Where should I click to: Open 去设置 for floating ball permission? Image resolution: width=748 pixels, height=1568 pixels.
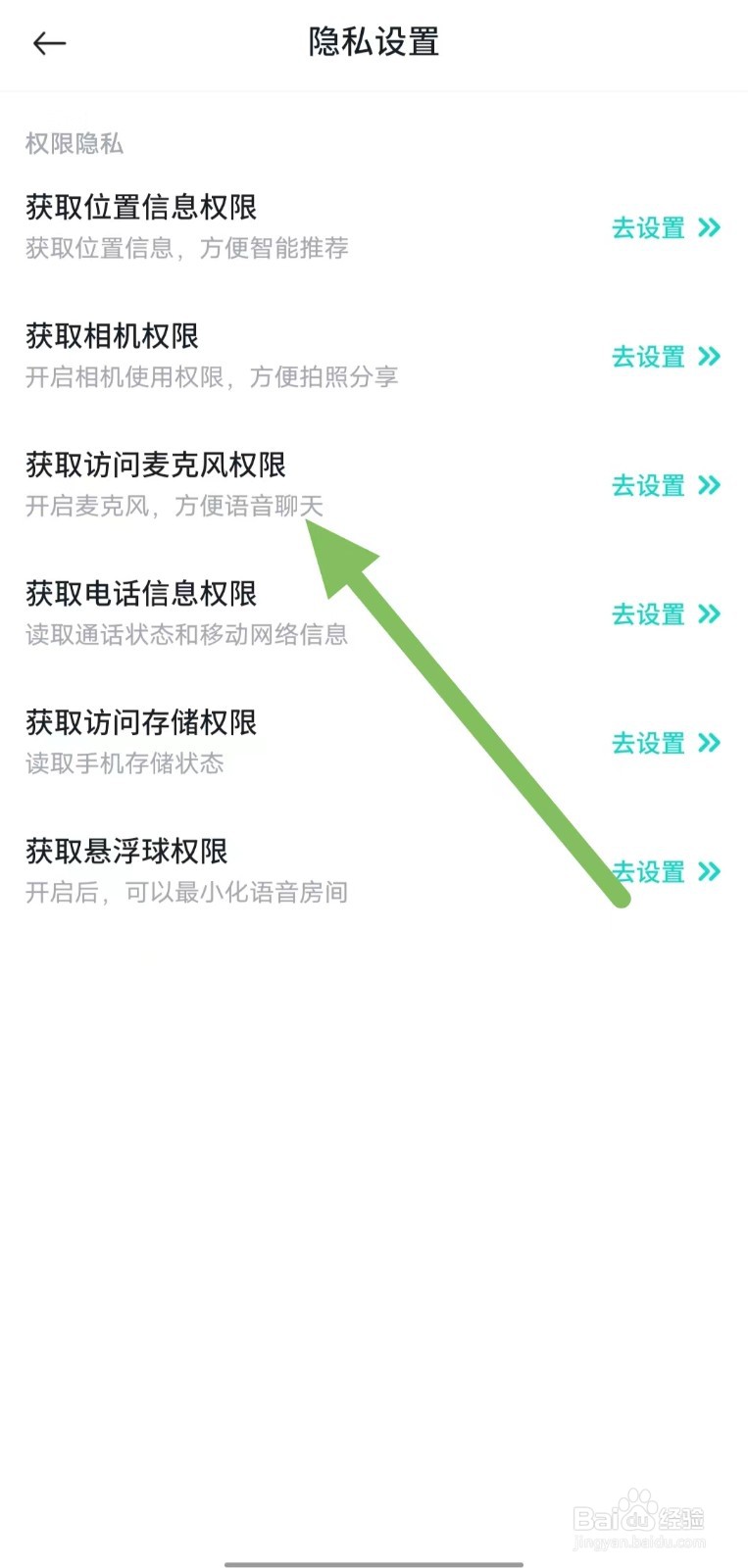(648, 872)
